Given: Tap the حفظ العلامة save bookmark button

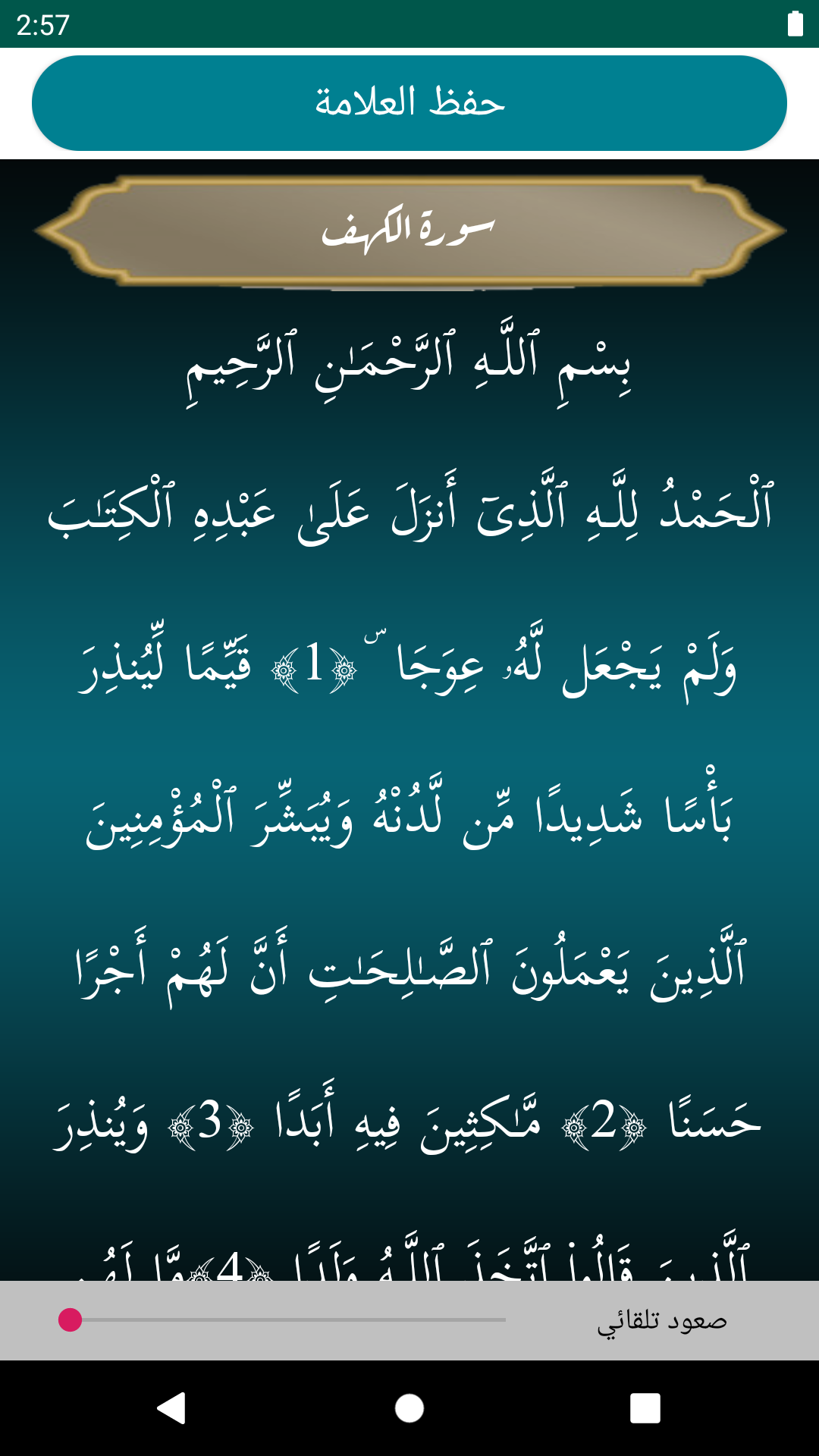Looking at the screenshot, I should point(409,103).
